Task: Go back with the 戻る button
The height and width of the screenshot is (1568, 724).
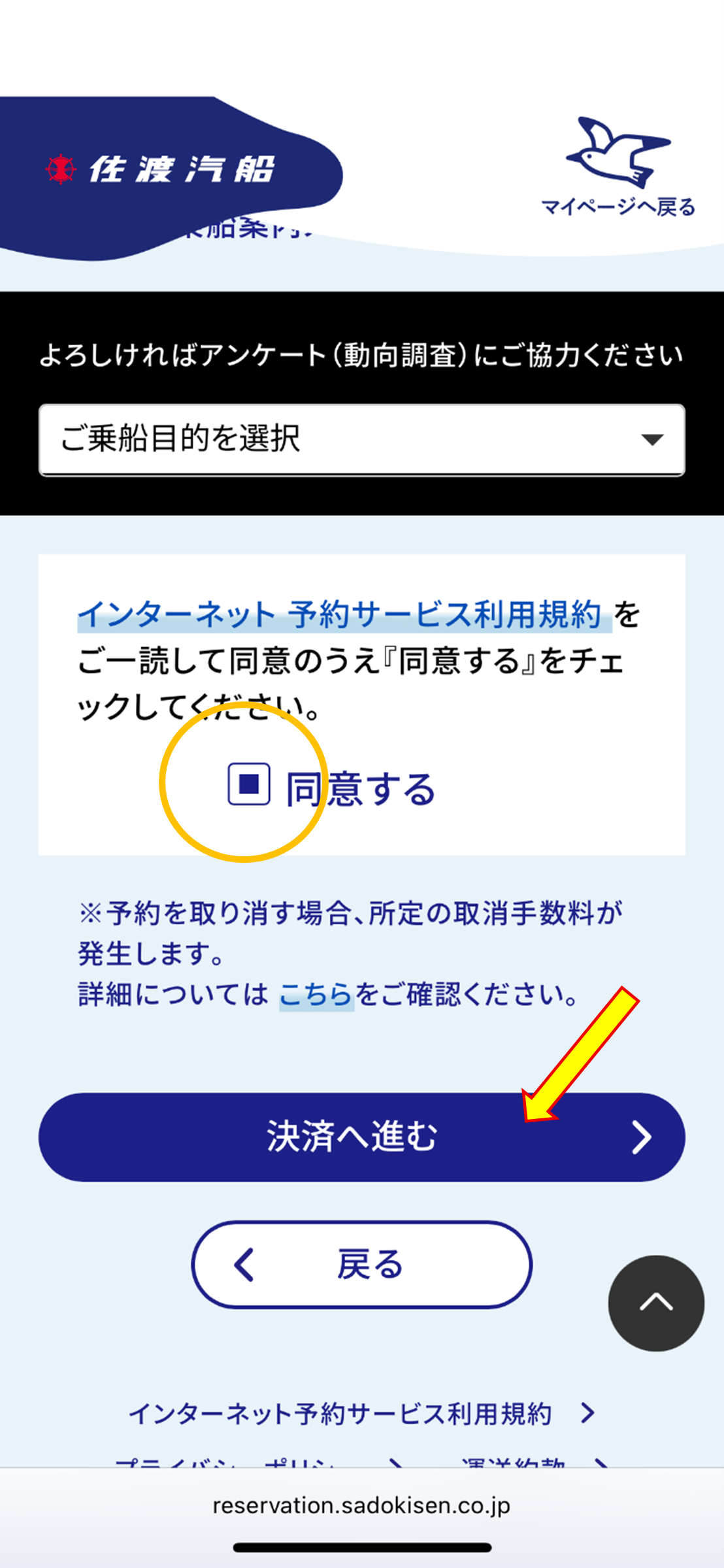Action: [361, 1264]
